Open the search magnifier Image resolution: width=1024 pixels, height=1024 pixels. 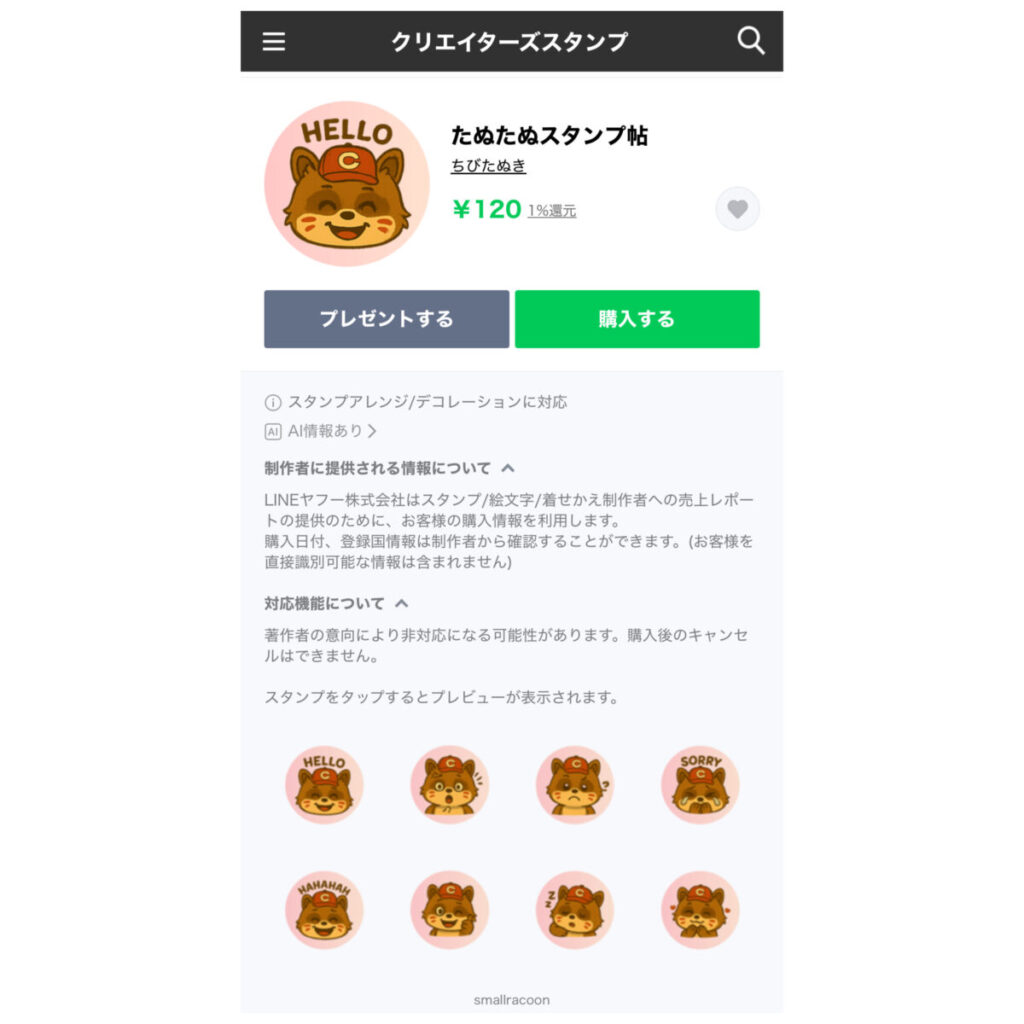tap(750, 41)
